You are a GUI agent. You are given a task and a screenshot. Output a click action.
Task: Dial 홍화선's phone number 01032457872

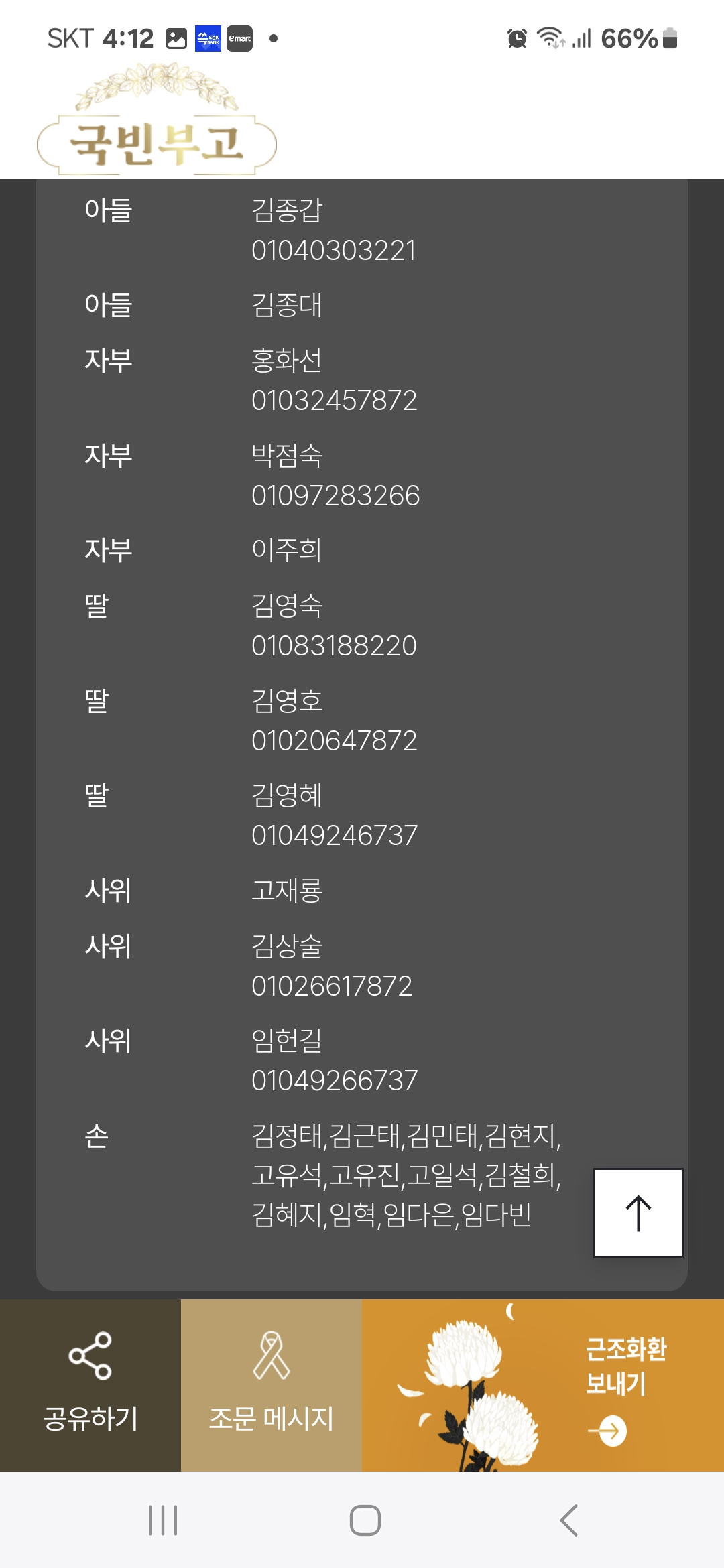coord(335,401)
